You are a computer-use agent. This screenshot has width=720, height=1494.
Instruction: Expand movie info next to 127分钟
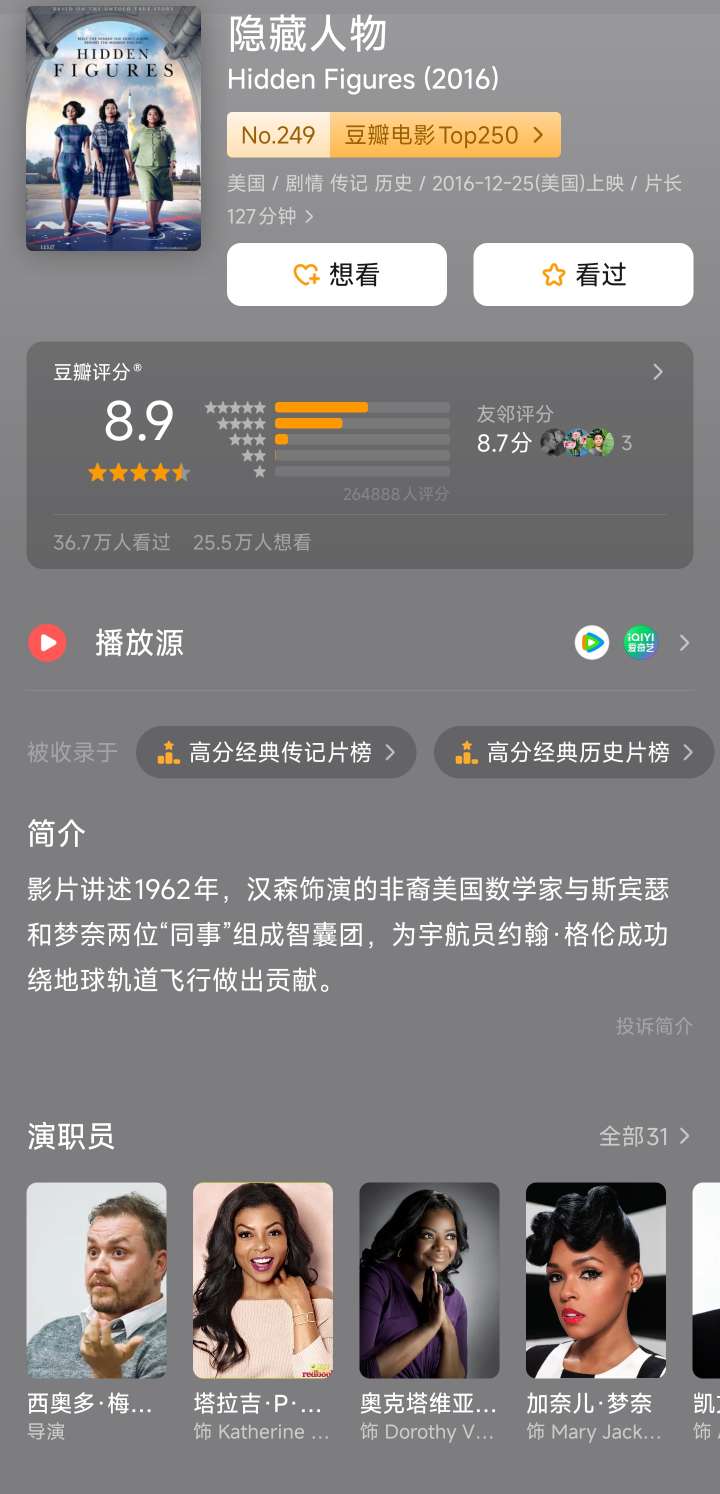click(309, 216)
